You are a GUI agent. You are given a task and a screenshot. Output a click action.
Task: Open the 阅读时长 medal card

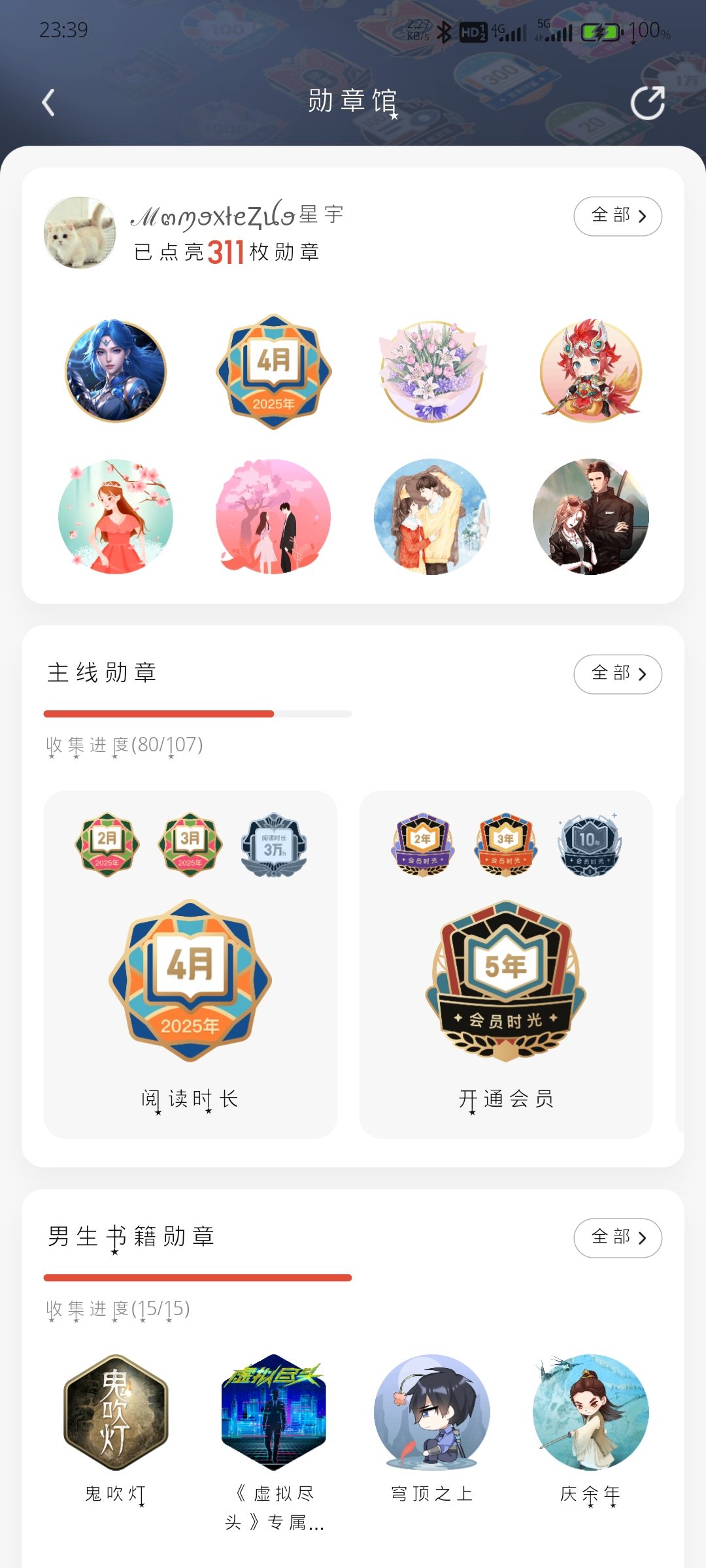(190, 964)
